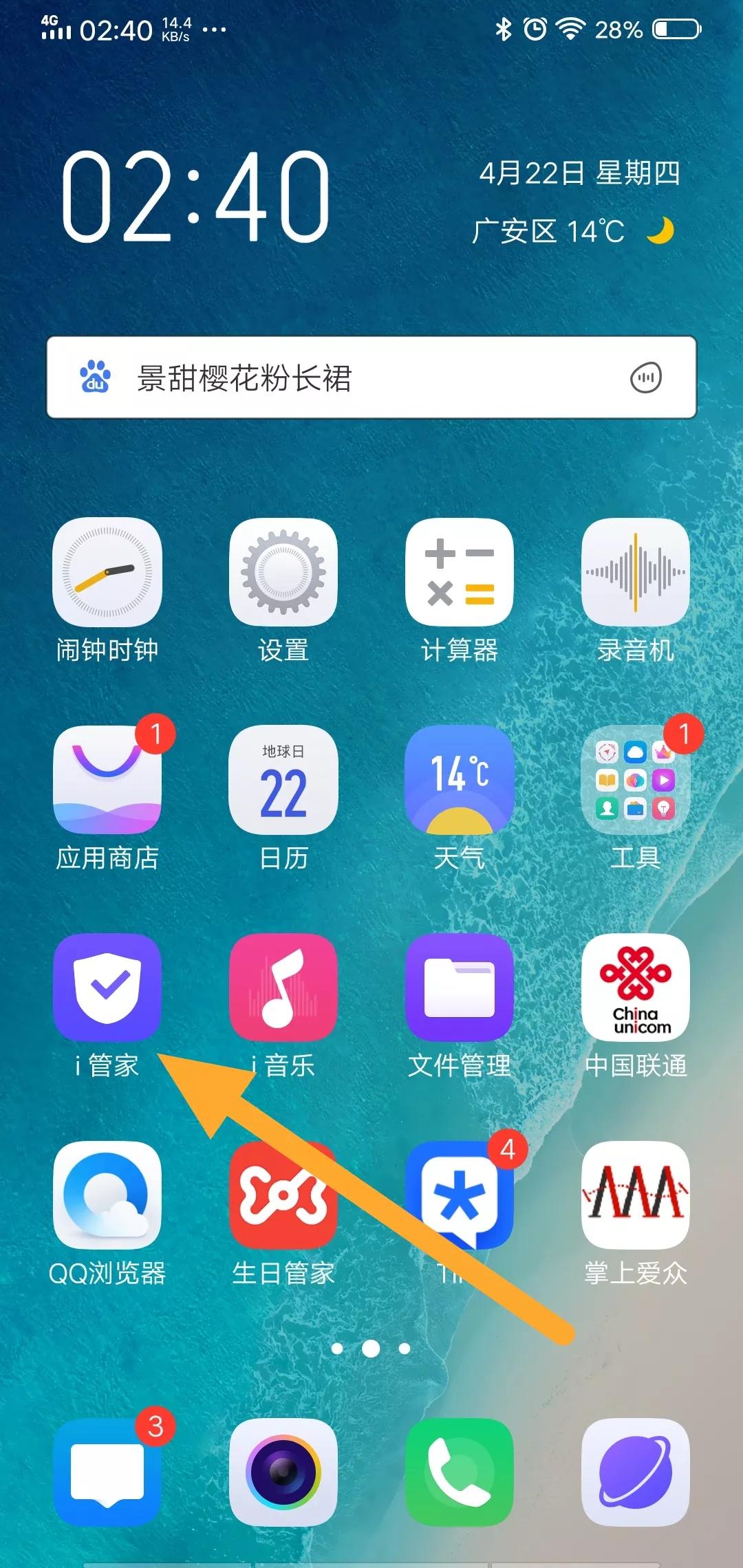This screenshot has width=743, height=1568.
Task: Open the messages app in the dock
Action: (x=107, y=1472)
